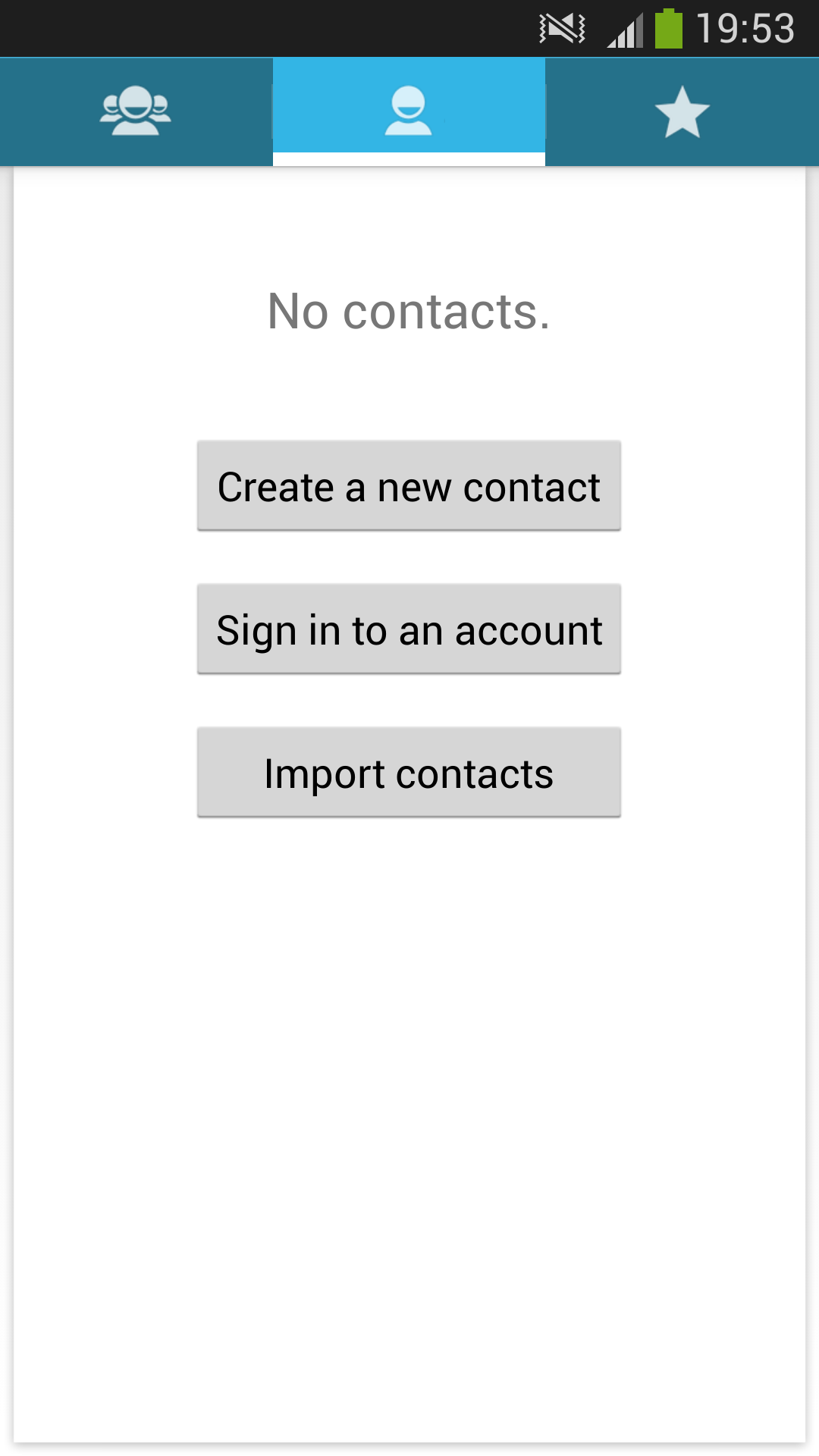The height and width of the screenshot is (1456, 819).
Task: Switch to the Groups tab
Action: pos(136,111)
